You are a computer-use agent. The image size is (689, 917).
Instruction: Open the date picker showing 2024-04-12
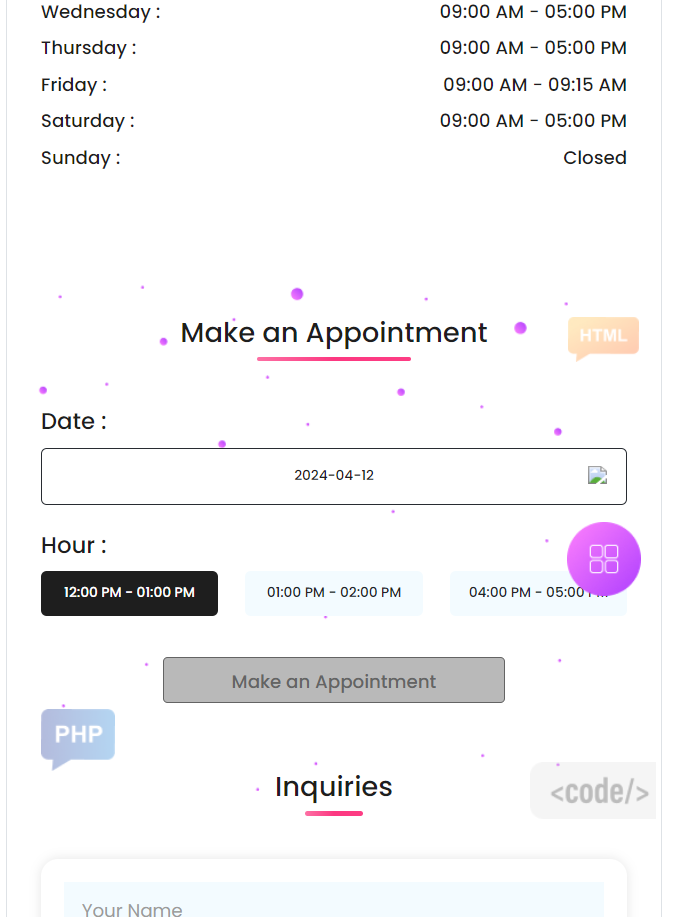(333, 476)
